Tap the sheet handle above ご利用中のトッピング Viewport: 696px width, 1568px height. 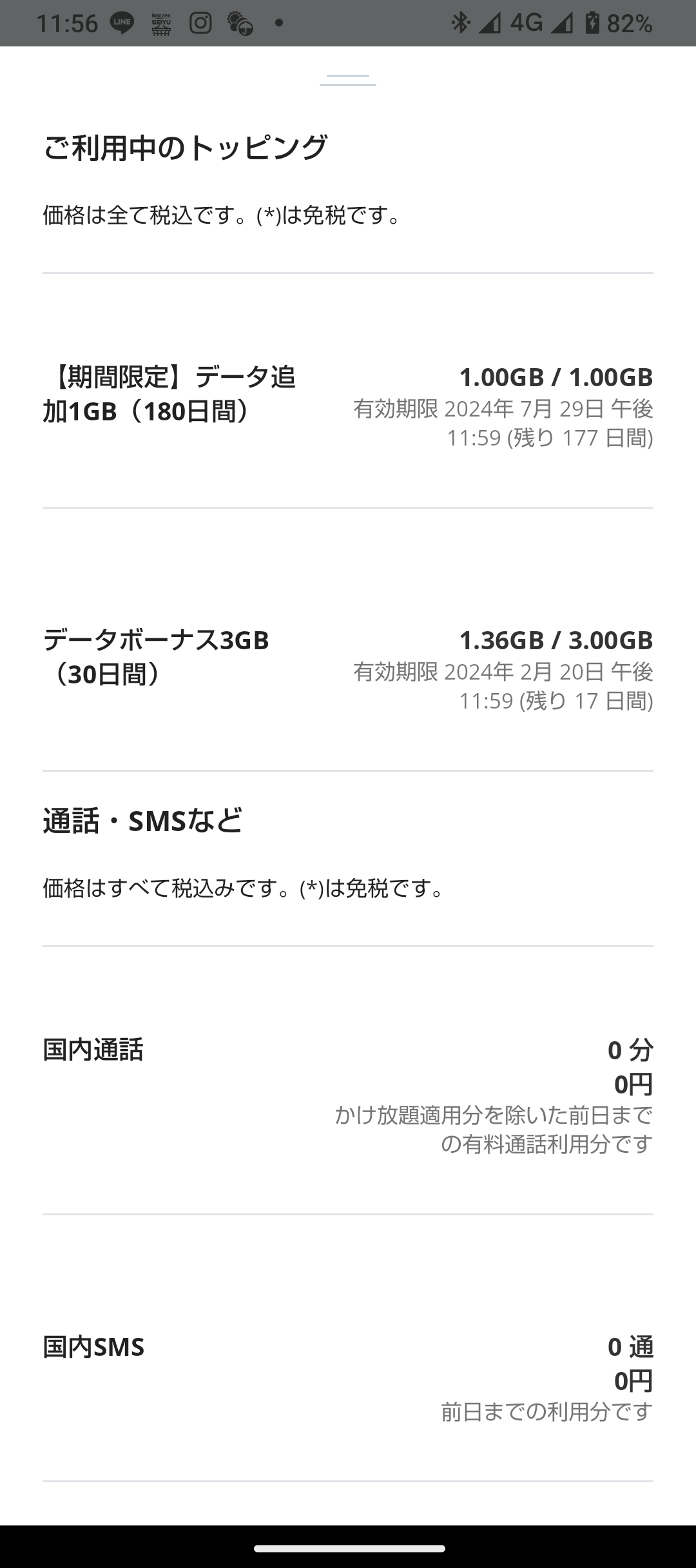pyautogui.click(x=348, y=80)
